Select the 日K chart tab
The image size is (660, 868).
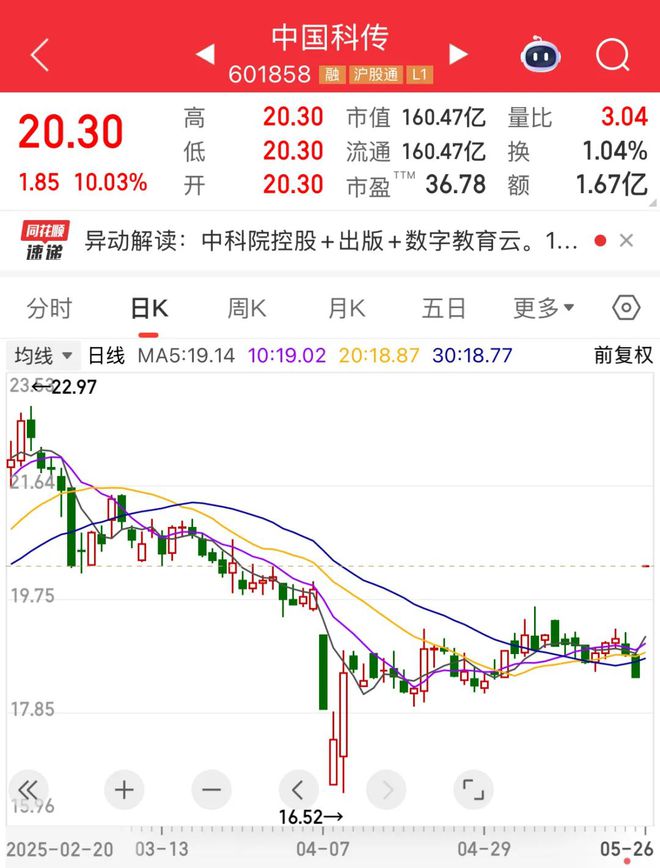[x=150, y=308]
